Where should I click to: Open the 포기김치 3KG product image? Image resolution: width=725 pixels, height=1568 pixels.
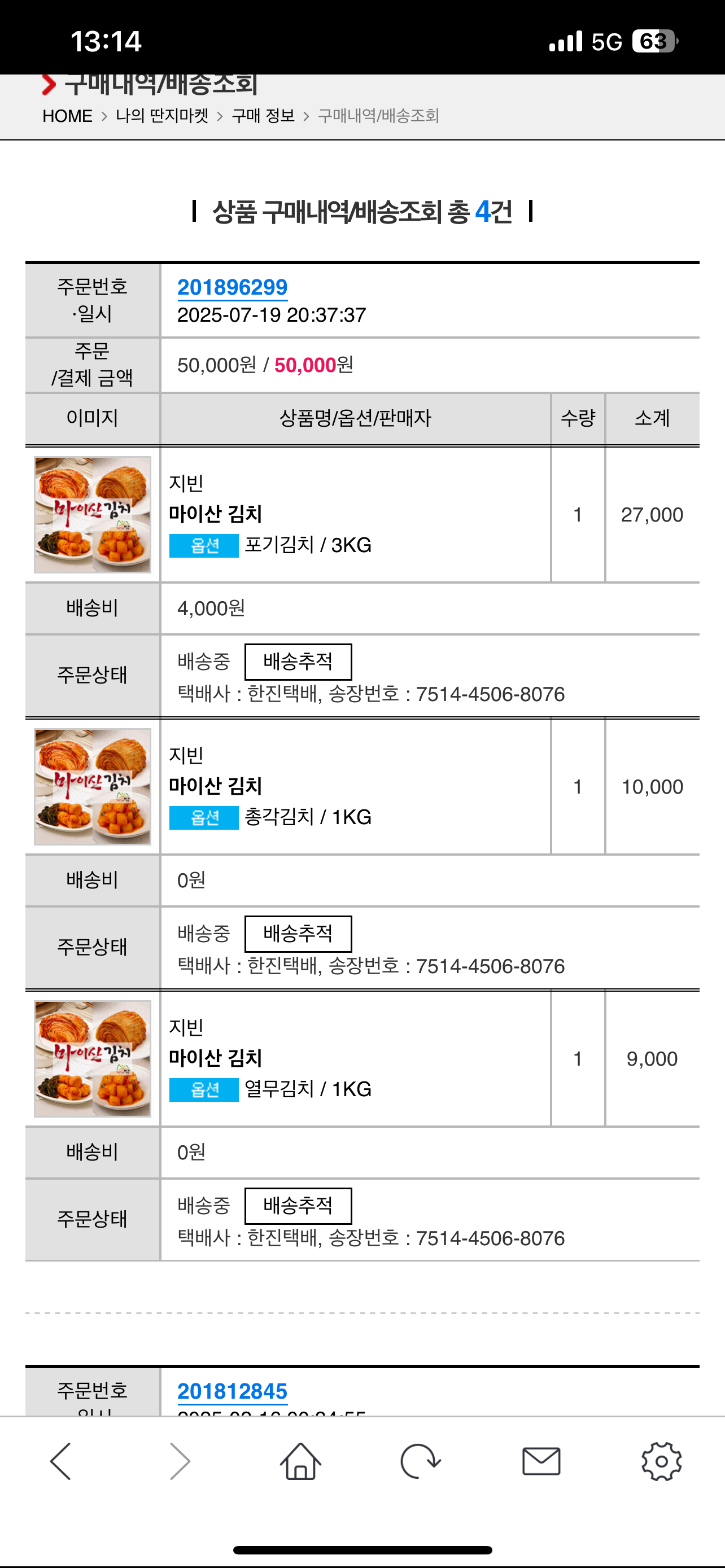click(93, 514)
